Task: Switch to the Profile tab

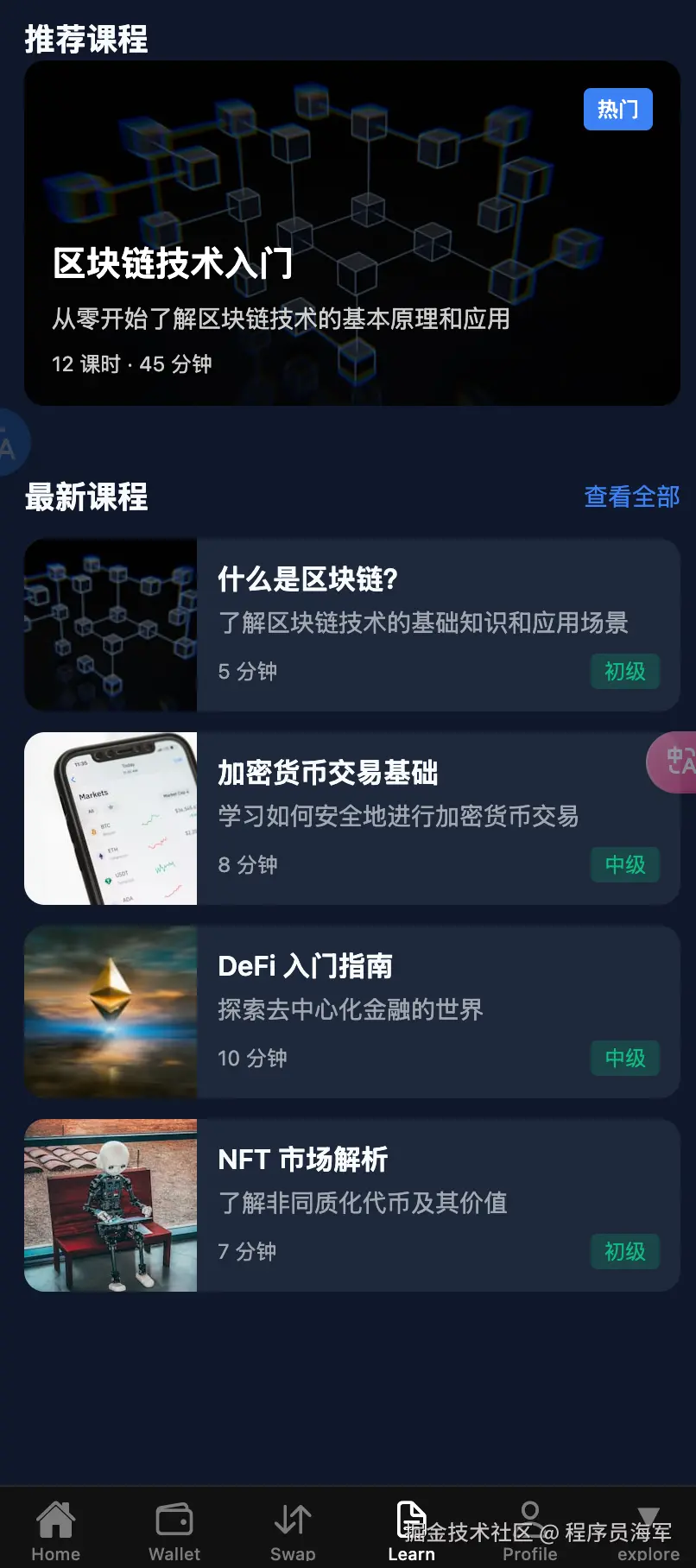Action: click(529, 1530)
